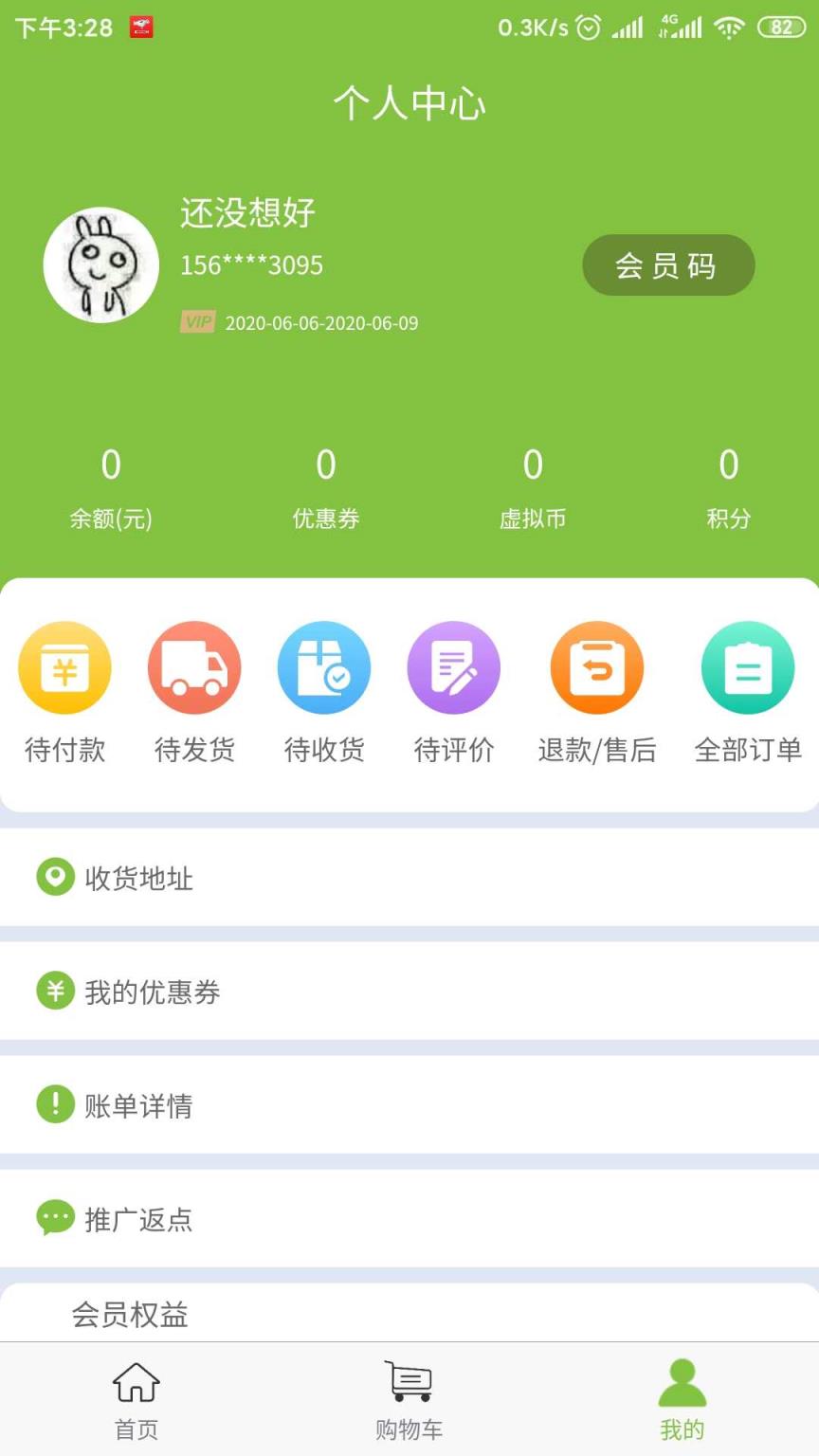The image size is (819, 1456).
Task: View the 余额 balance amount
Action: (x=110, y=465)
